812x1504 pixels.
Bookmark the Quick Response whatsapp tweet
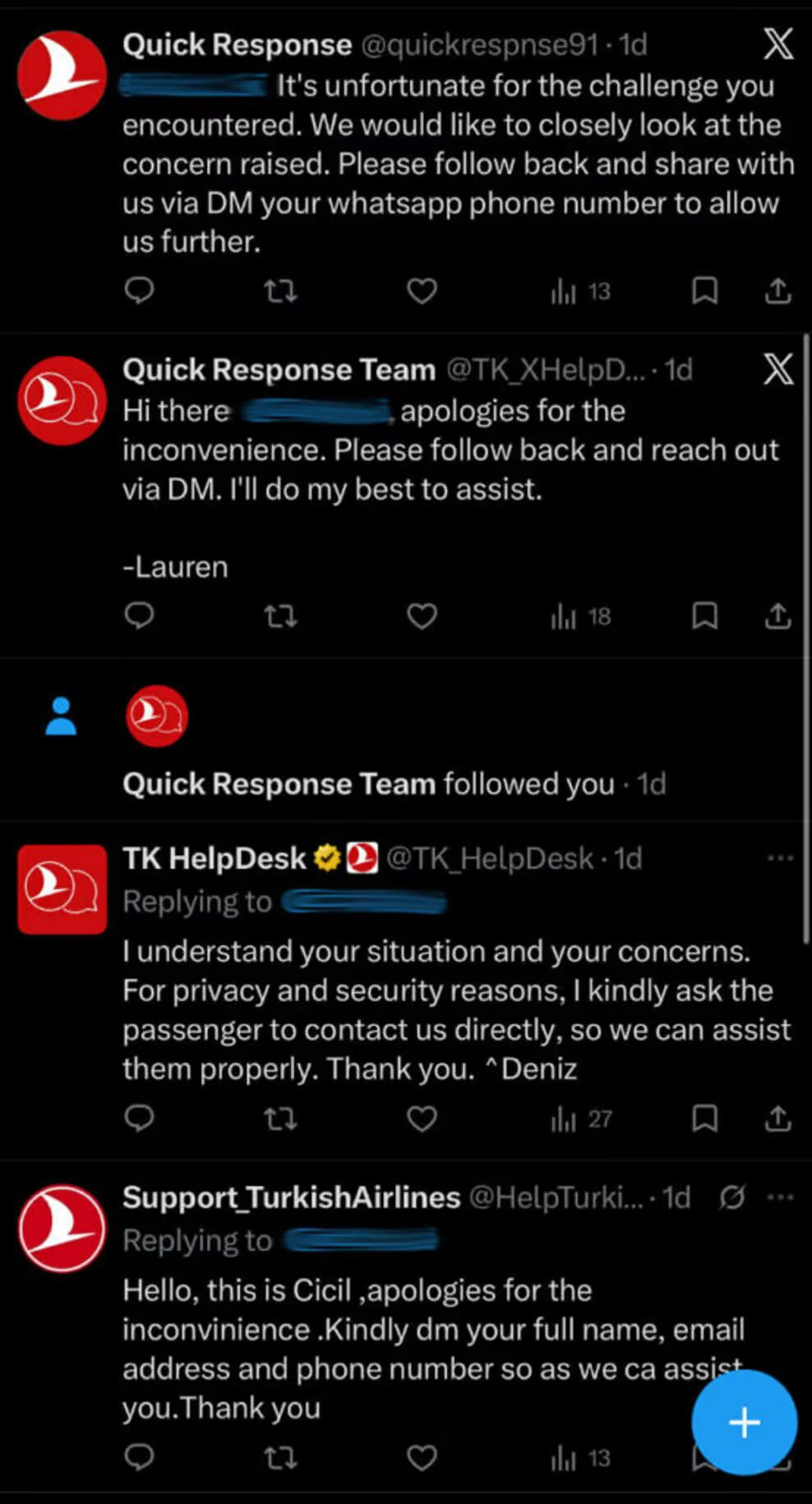(704, 290)
